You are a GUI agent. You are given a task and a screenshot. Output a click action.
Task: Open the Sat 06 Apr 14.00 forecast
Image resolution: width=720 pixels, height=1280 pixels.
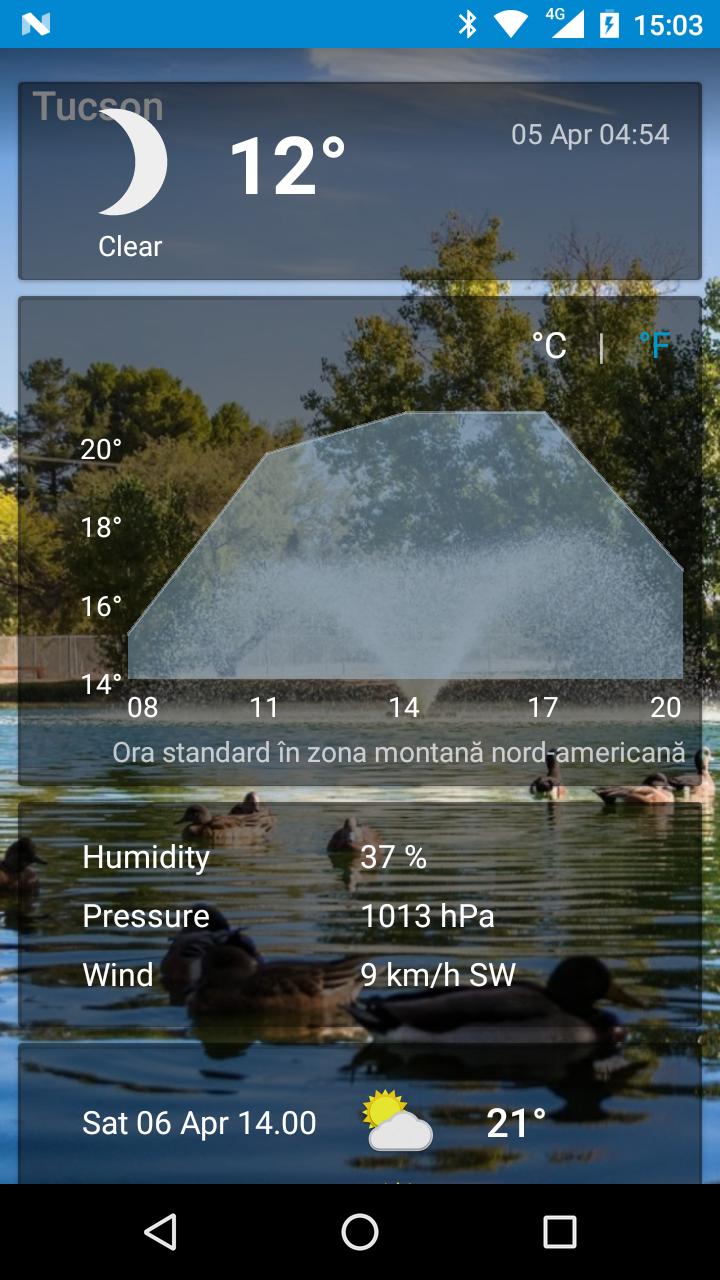tap(360, 1122)
